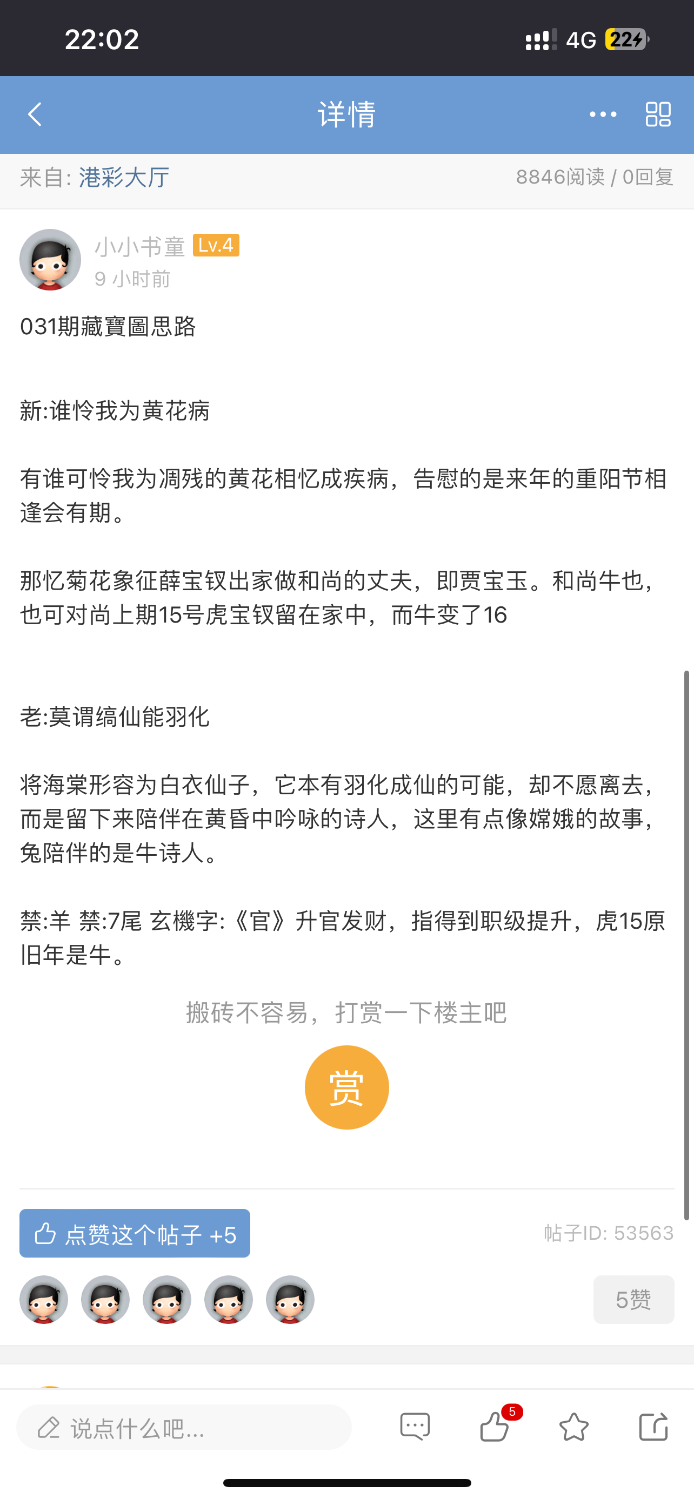Share this post

(653, 1427)
